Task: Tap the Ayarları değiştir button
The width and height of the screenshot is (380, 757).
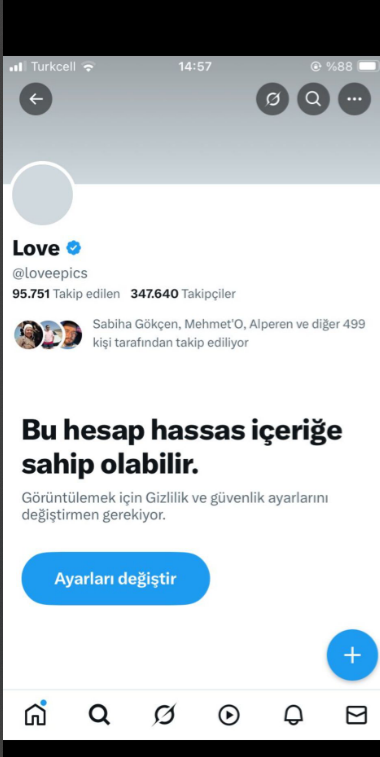Action: (115, 578)
